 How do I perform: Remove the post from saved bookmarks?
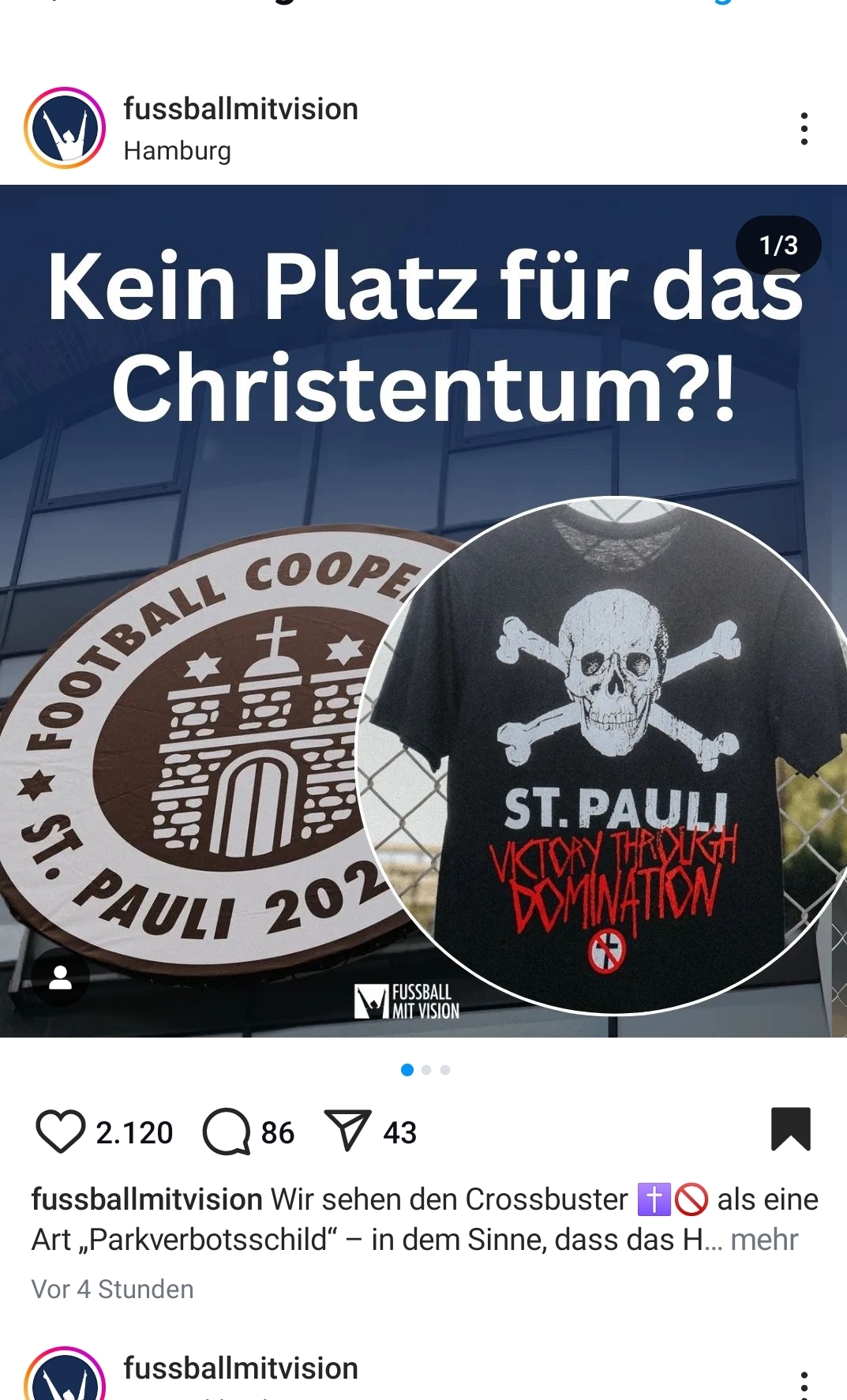[790, 1129]
